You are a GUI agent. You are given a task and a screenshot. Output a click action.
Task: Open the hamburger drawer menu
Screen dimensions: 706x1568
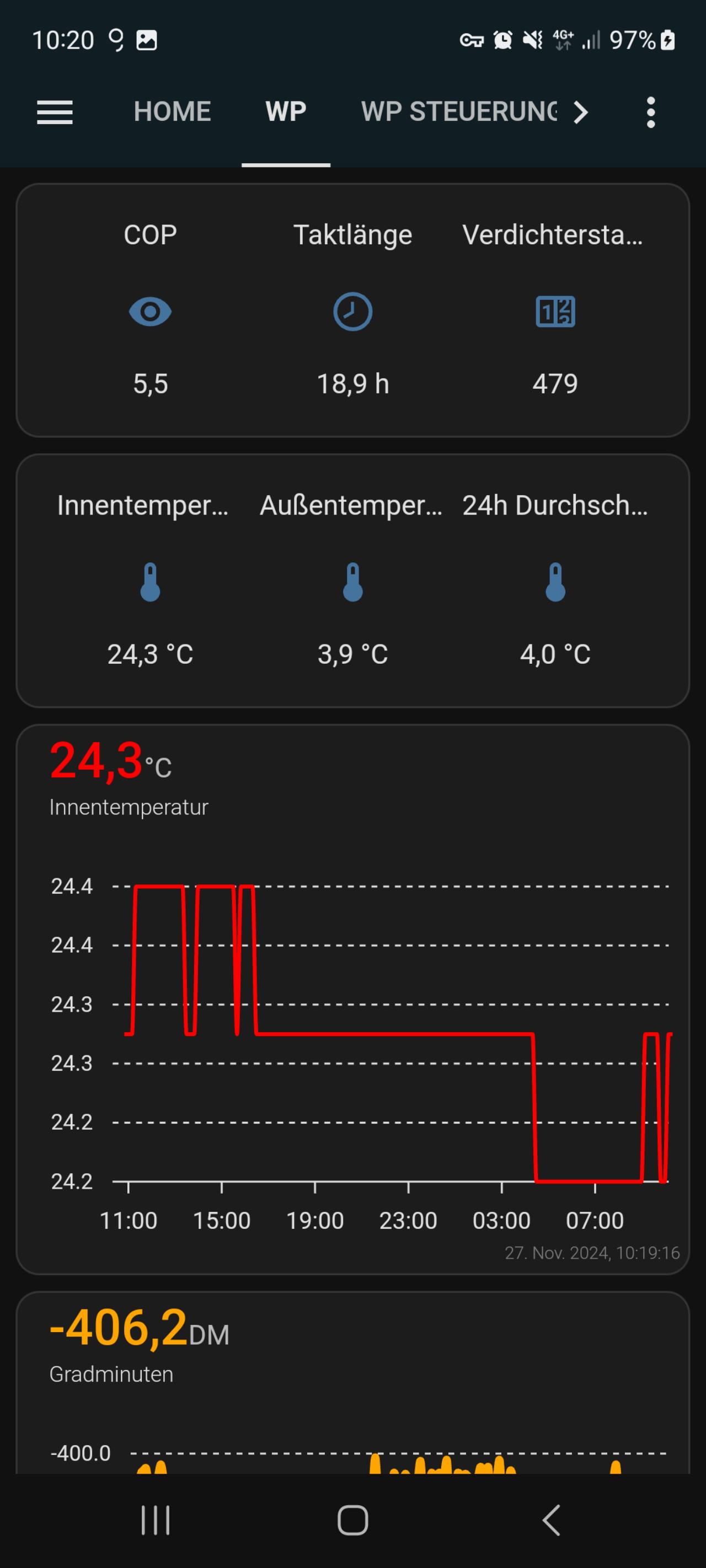coord(55,112)
